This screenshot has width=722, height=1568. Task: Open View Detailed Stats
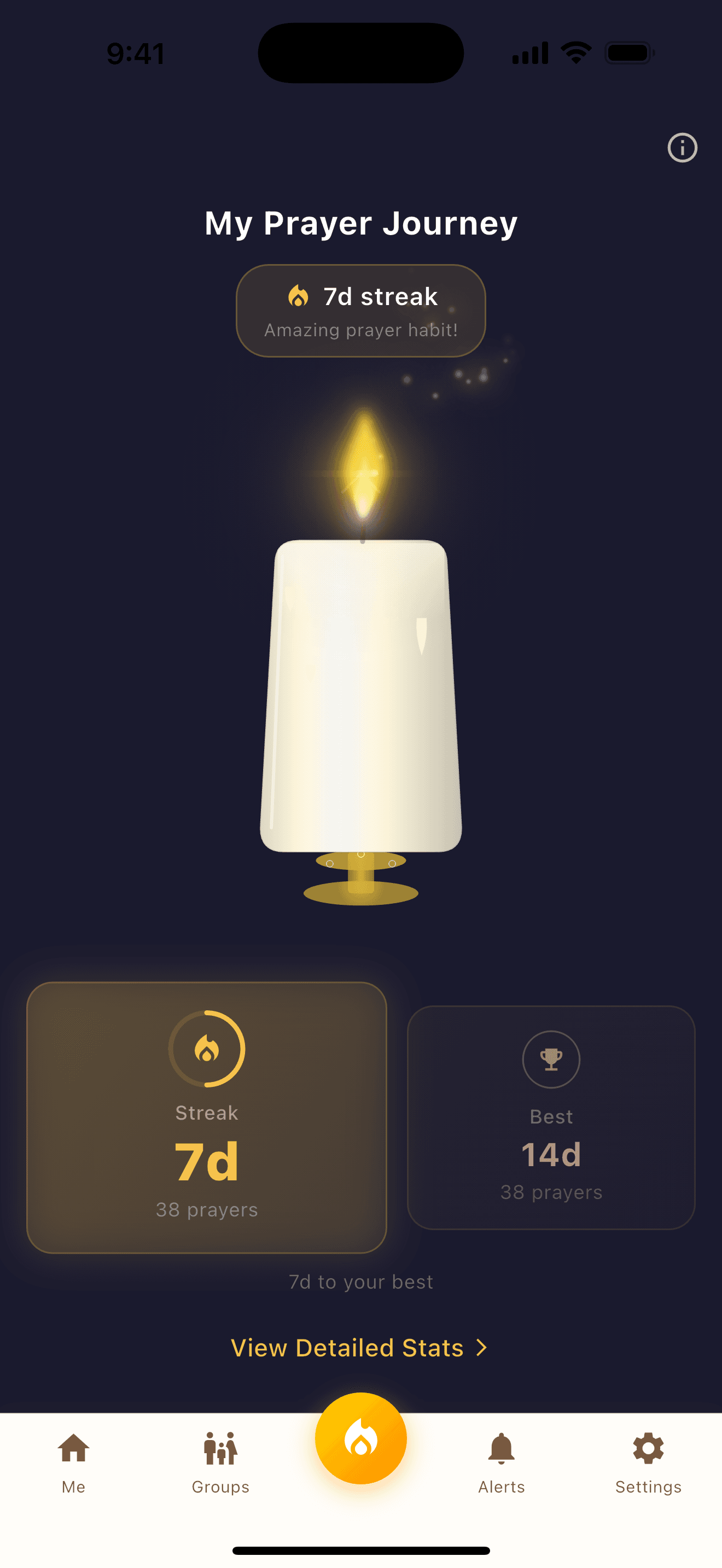point(360,1348)
